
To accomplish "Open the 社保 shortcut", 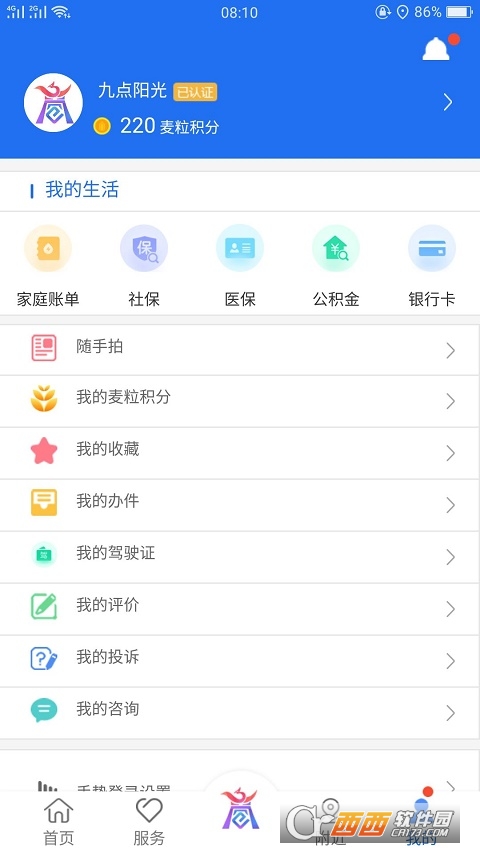I will pyautogui.click(x=144, y=265).
